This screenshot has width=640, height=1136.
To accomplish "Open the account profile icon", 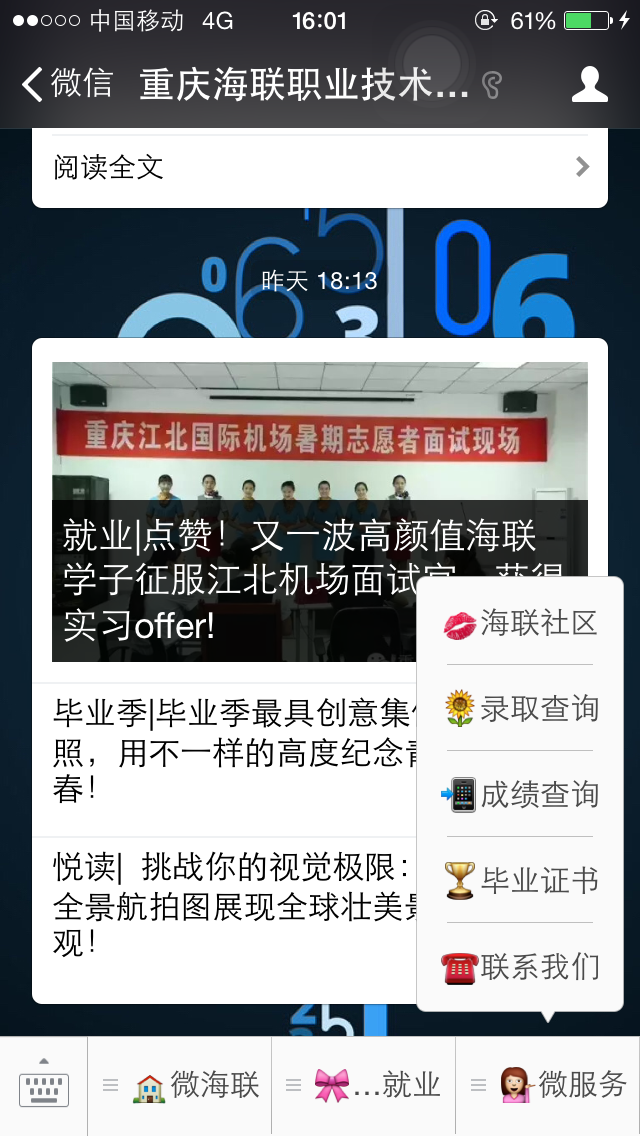I will click(589, 84).
